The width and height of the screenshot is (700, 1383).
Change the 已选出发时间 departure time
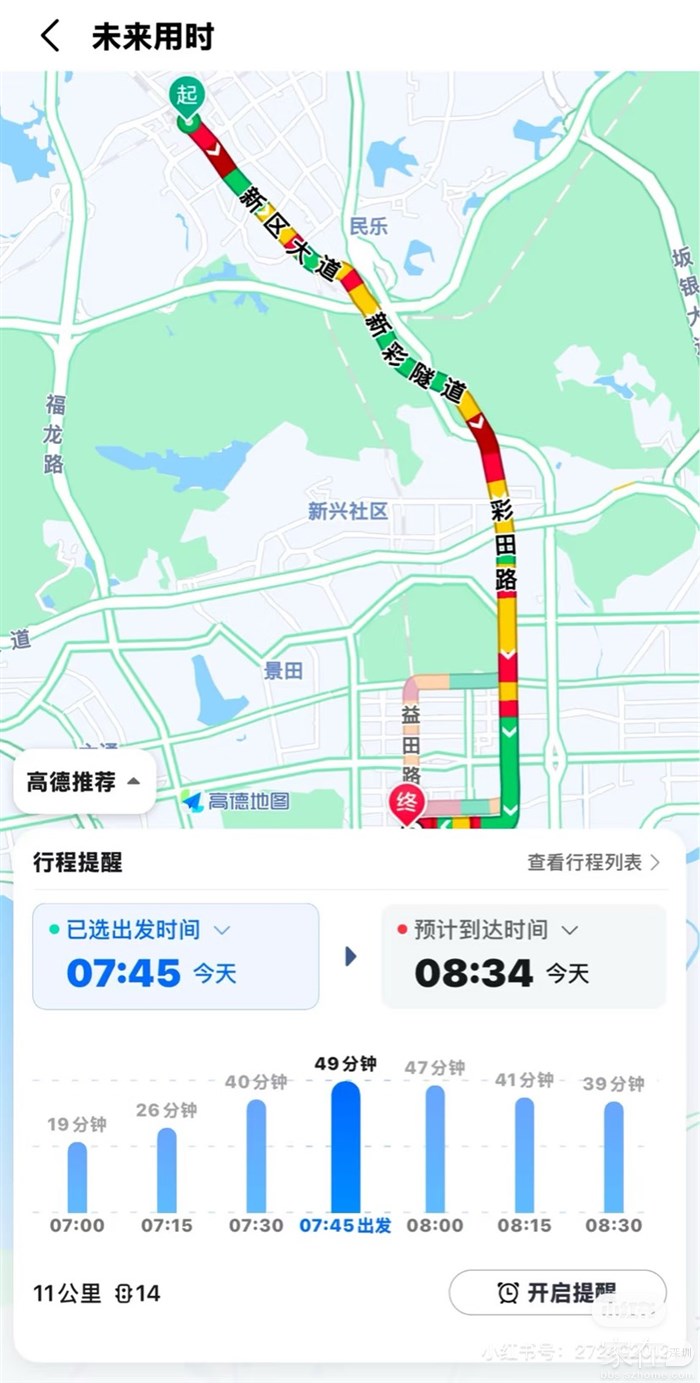coord(175,956)
